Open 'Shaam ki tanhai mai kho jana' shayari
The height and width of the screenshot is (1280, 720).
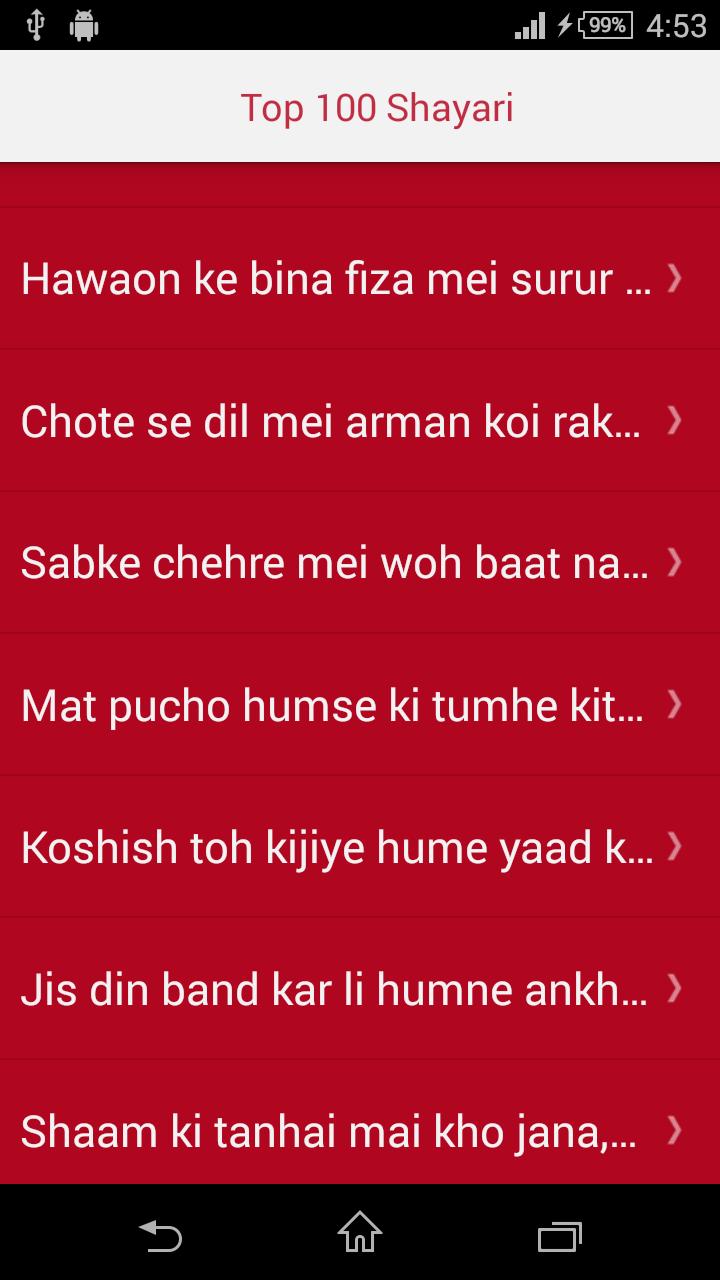(x=340, y=1131)
